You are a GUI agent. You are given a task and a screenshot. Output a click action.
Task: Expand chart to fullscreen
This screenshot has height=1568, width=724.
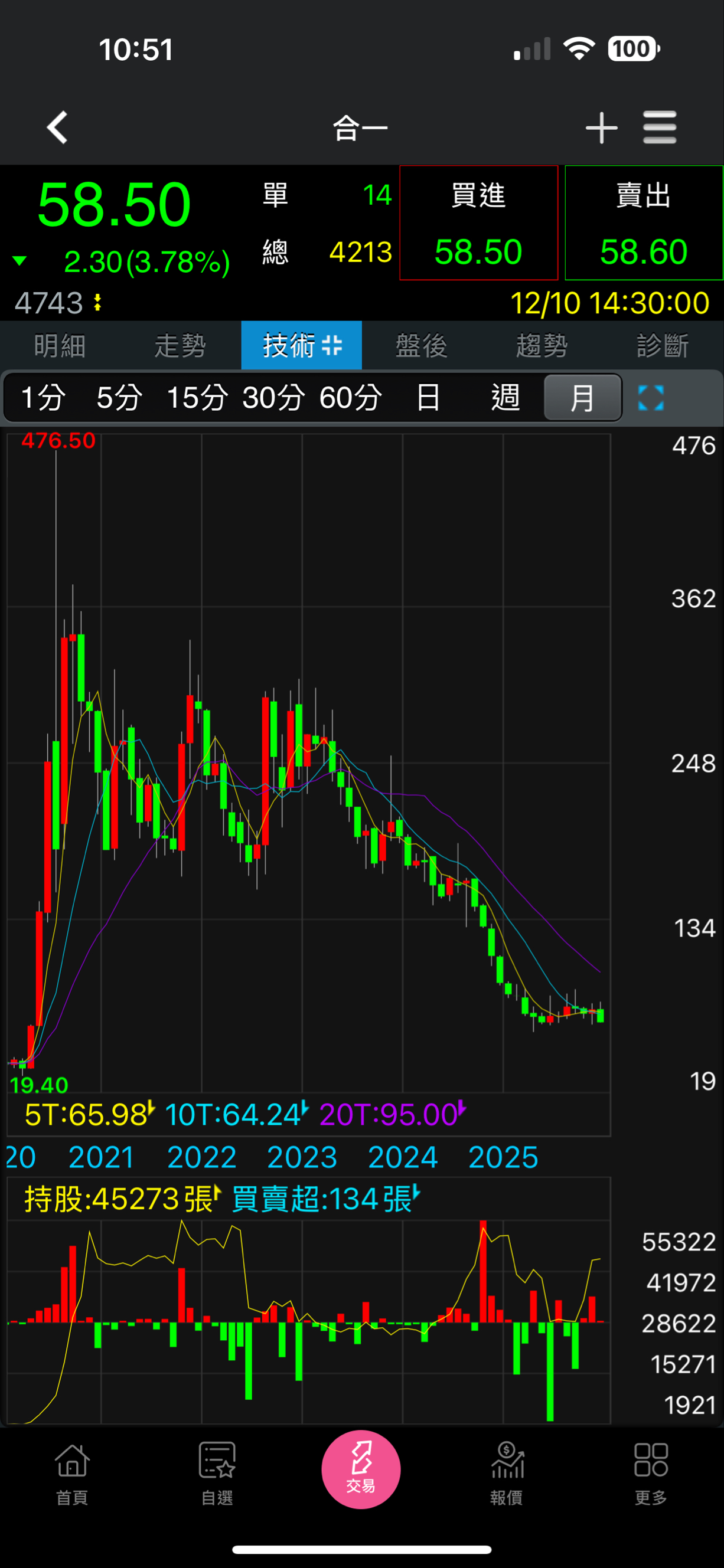(x=650, y=398)
